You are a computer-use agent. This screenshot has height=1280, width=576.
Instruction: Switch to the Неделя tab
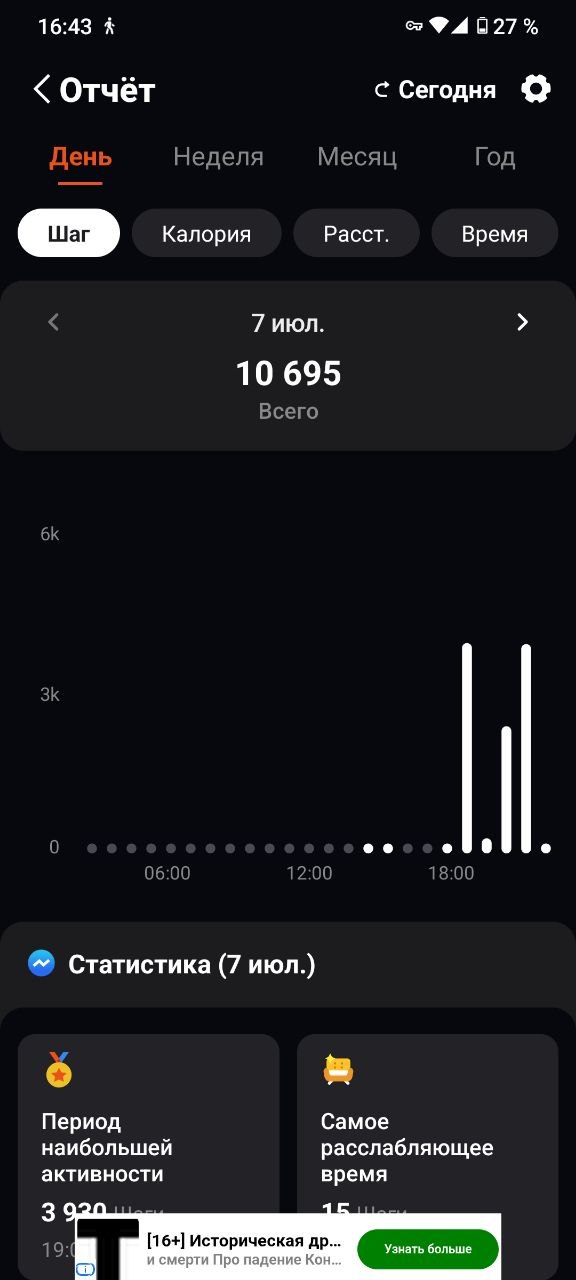click(218, 157)
